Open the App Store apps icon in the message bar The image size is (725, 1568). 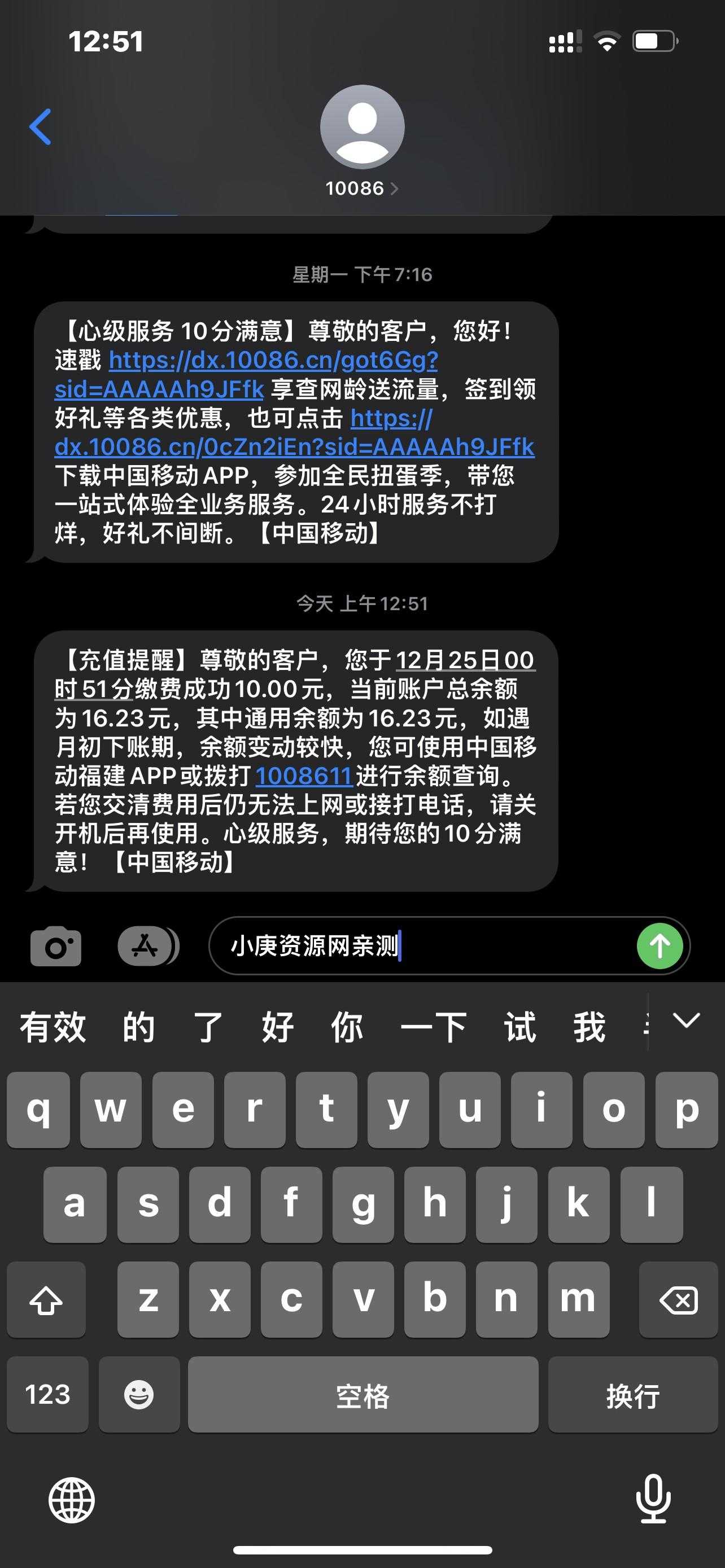point(145,946)
